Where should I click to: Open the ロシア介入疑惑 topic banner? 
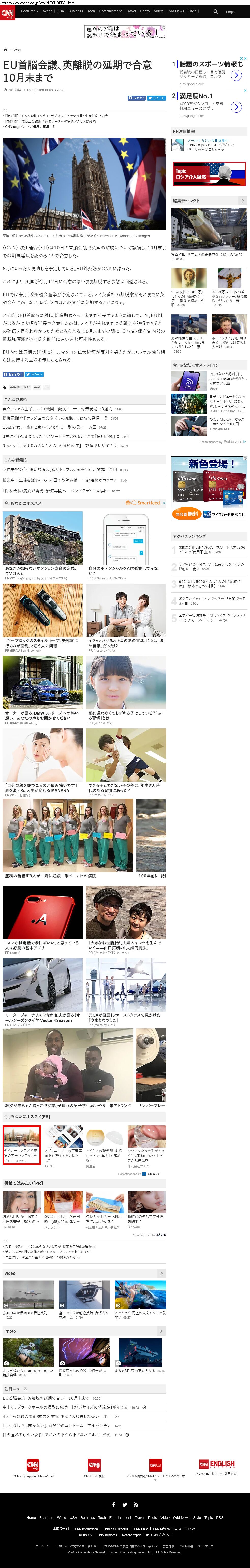coord(209,174)
